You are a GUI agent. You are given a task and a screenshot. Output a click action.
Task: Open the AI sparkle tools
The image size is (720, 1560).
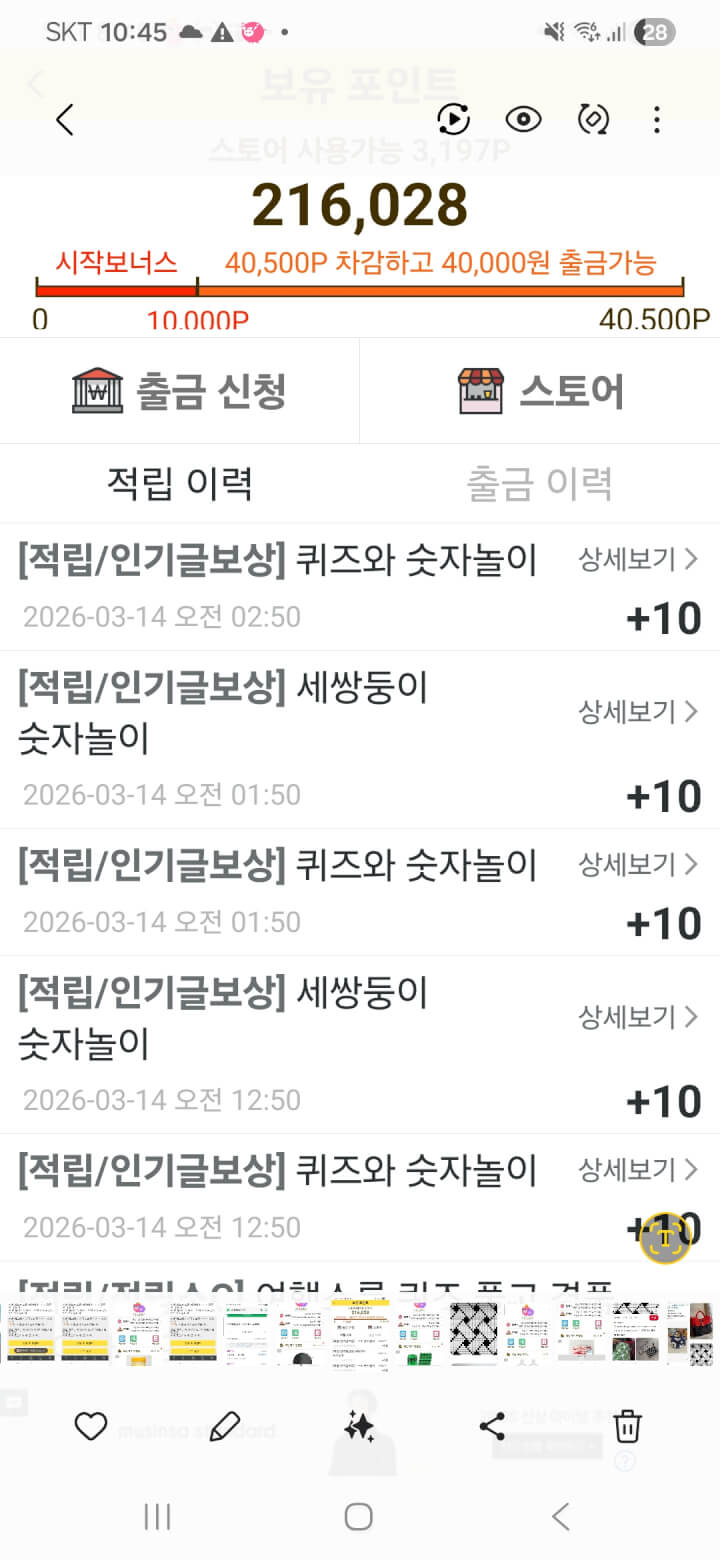(359, 1426)
